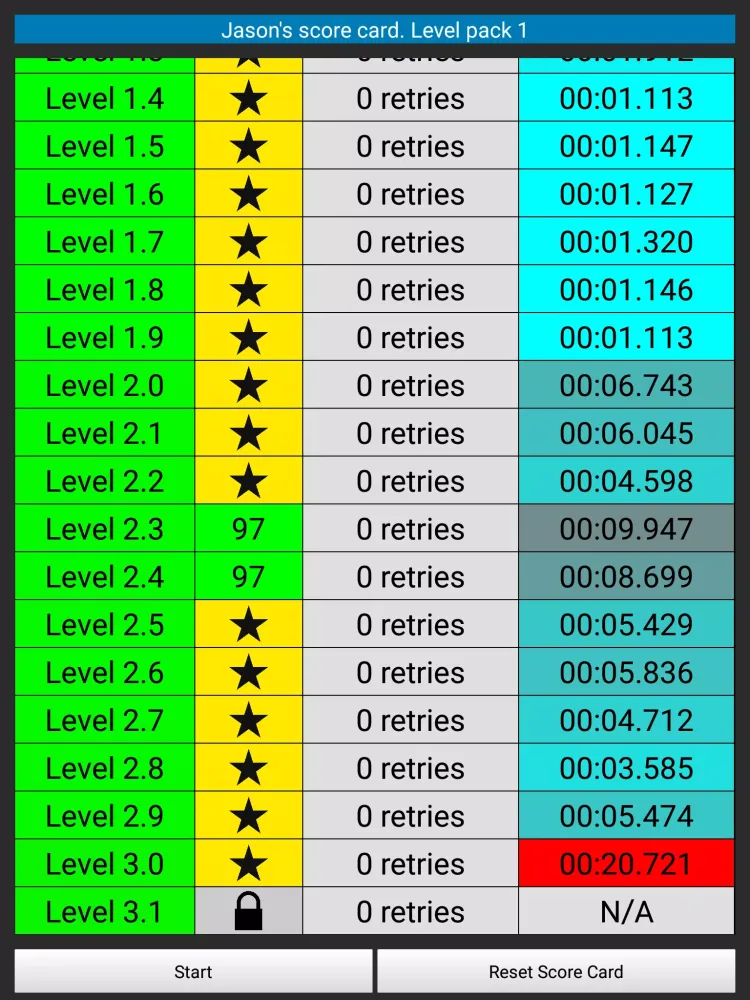
Task: Select the Level 3.0 row
Action: click(x=105, y=864)
